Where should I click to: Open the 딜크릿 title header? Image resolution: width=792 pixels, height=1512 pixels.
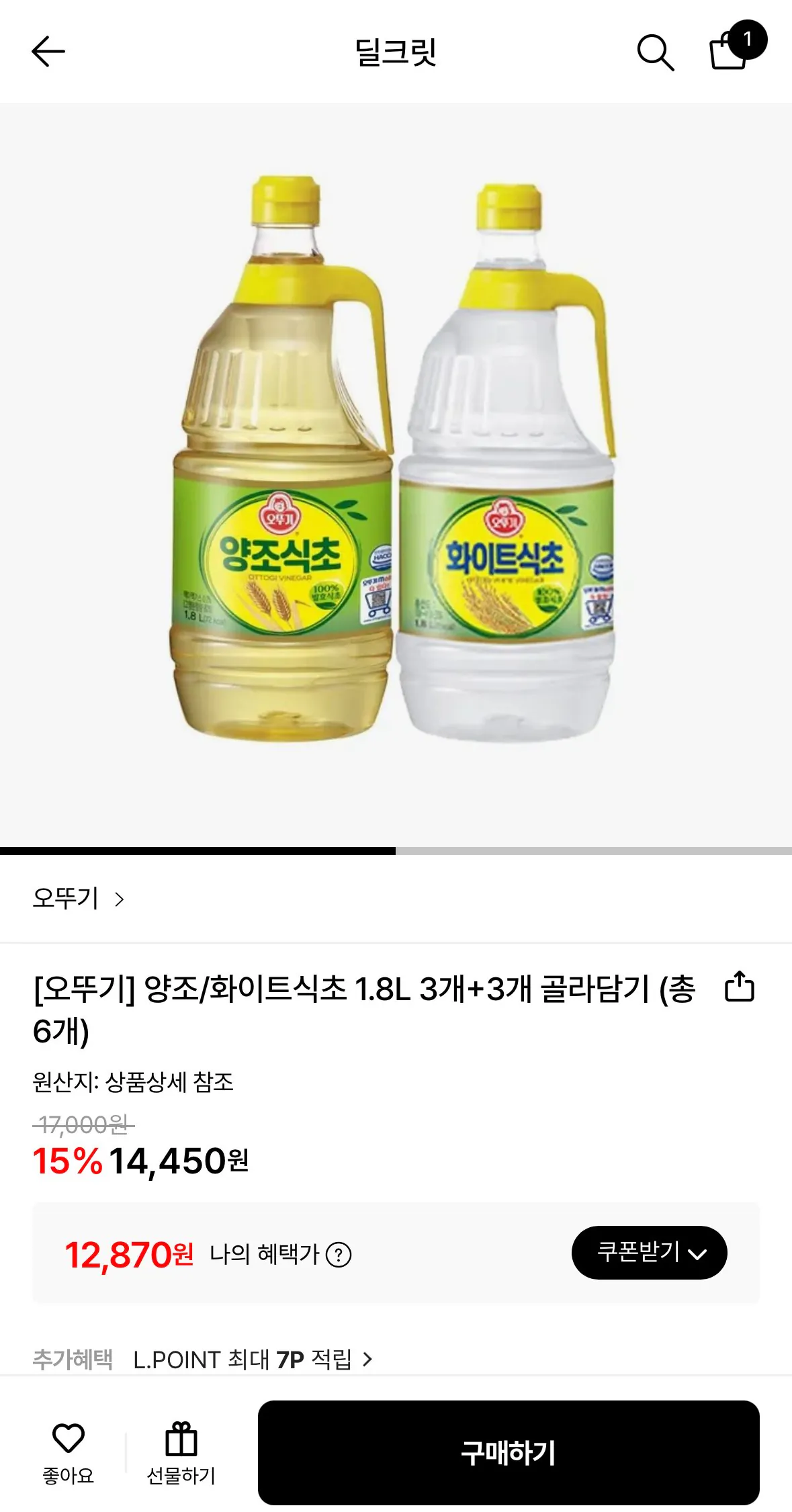(396, 52)
